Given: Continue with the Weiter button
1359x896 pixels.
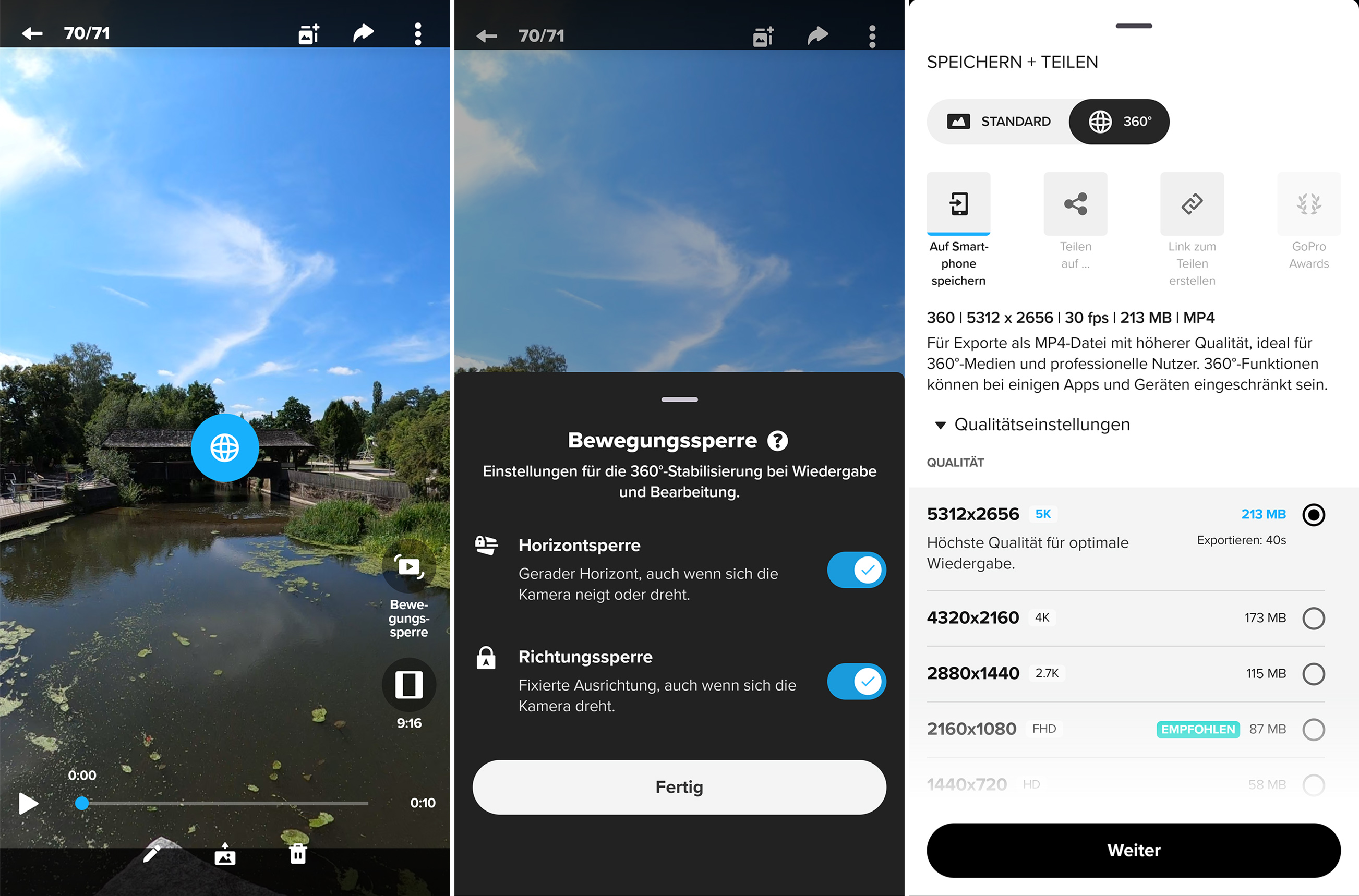Looking at the screenshot, I should tap(1133, 850).
